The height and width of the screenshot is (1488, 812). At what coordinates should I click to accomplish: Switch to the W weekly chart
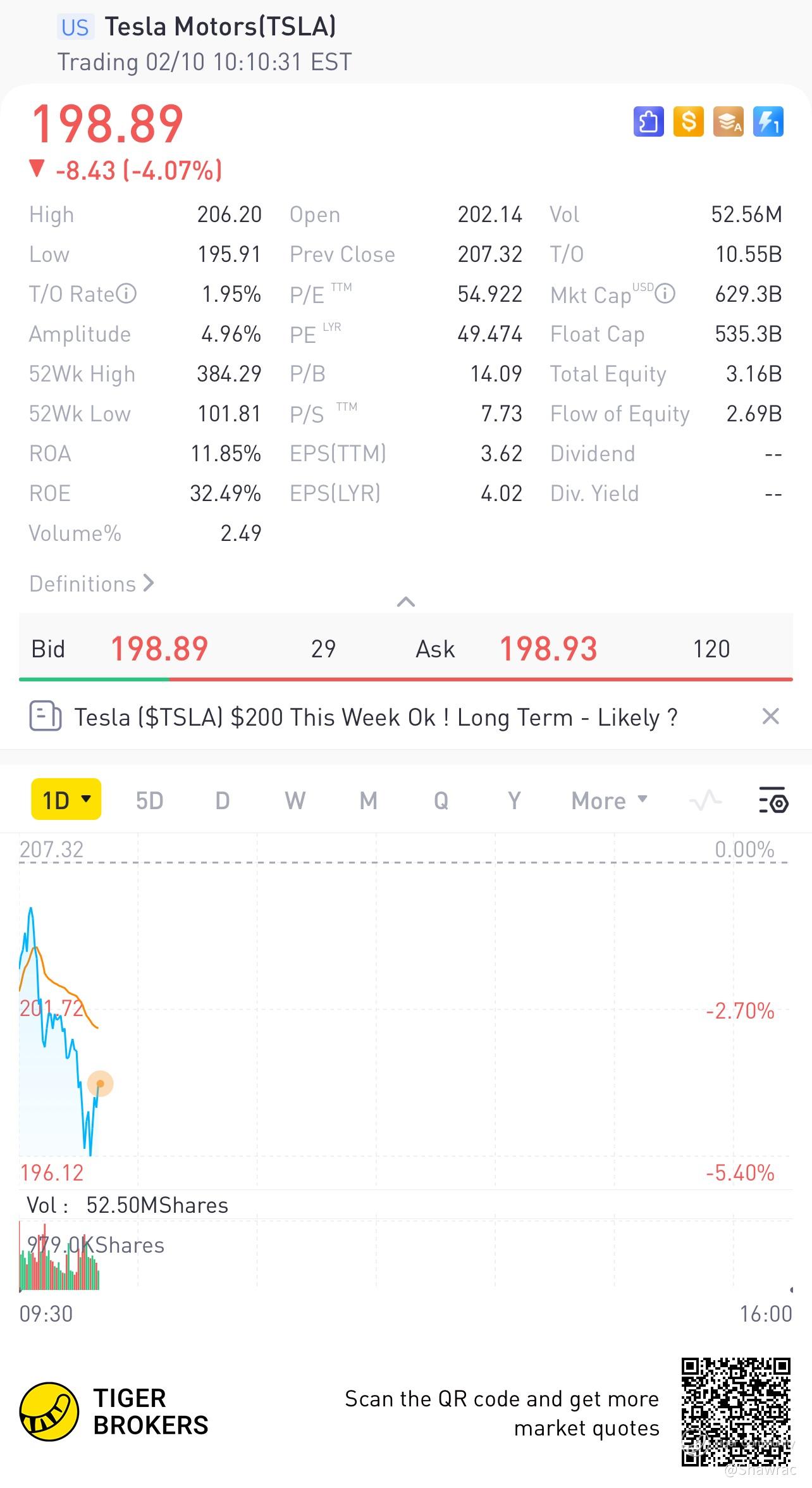(x=295, y=801)
